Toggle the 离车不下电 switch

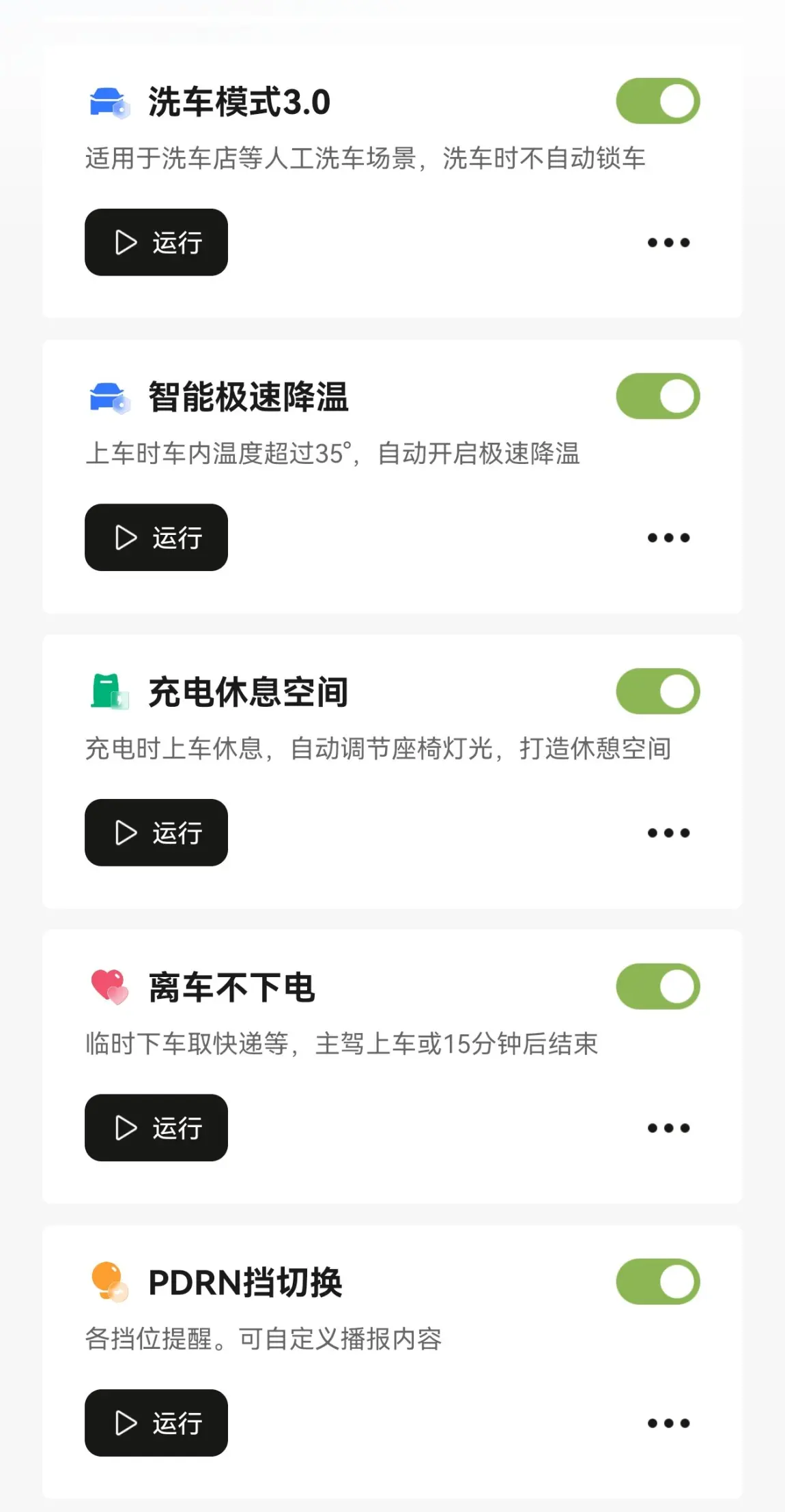(x=658, y=987)
